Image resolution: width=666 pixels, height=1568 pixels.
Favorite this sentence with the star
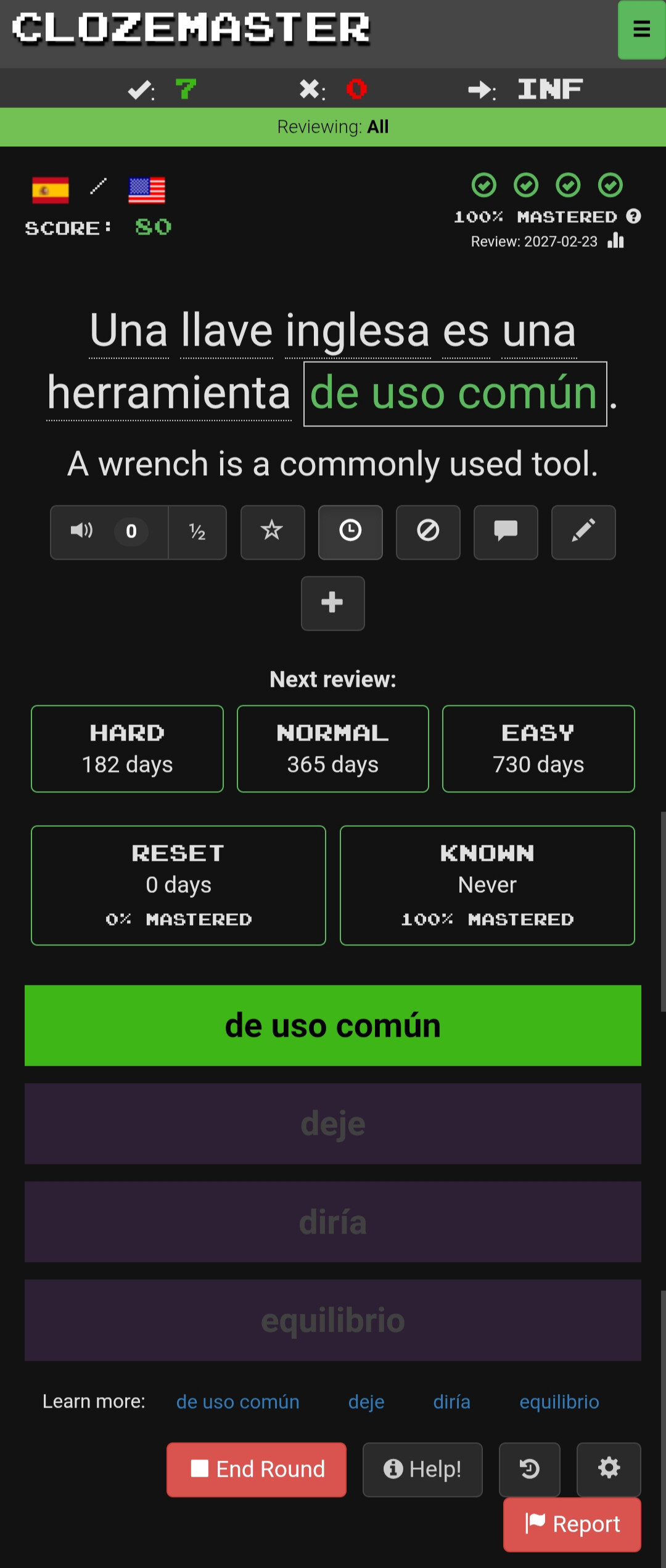coord(272,532)
